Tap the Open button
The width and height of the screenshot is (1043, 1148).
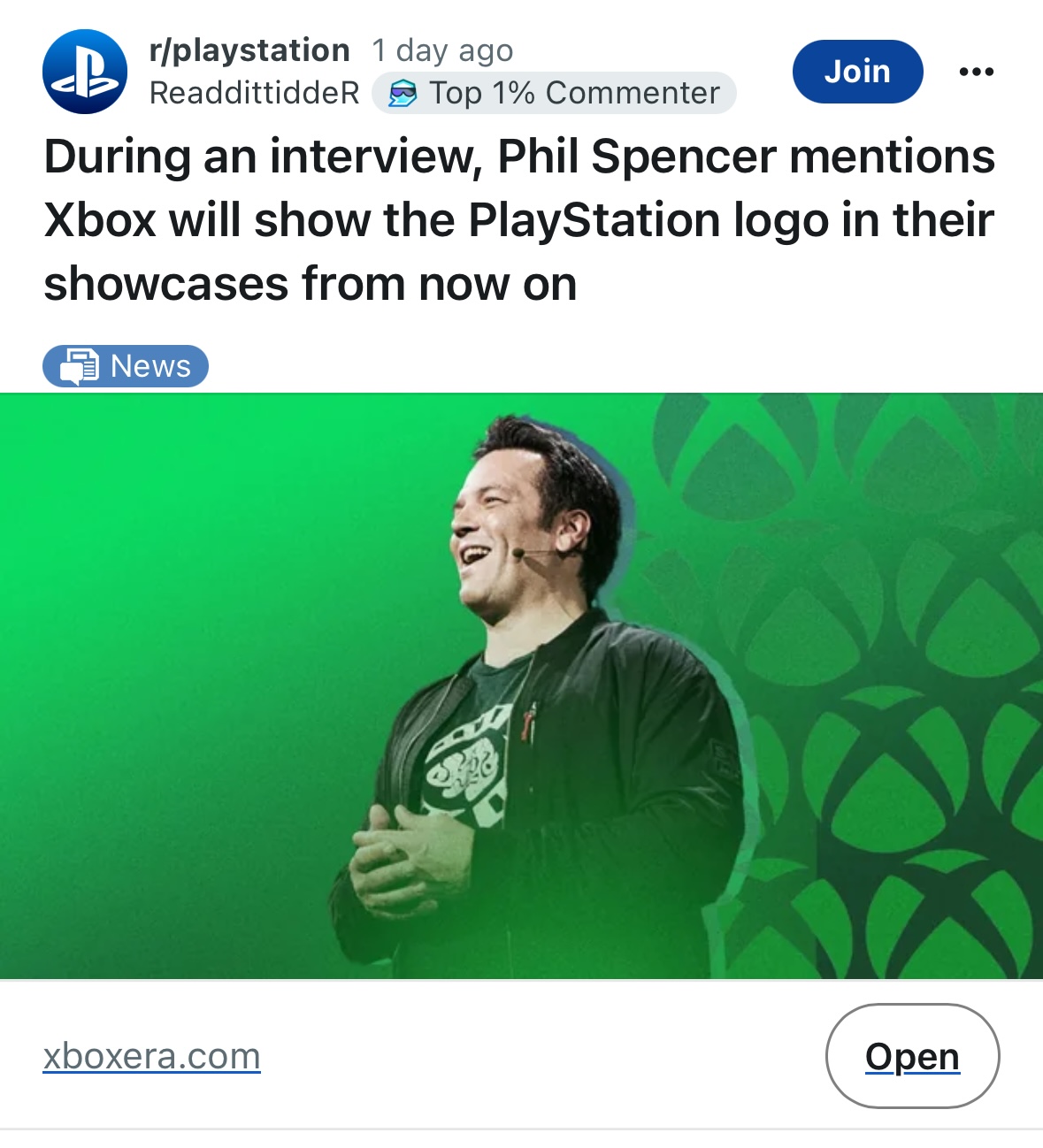tap(912, 1056)
